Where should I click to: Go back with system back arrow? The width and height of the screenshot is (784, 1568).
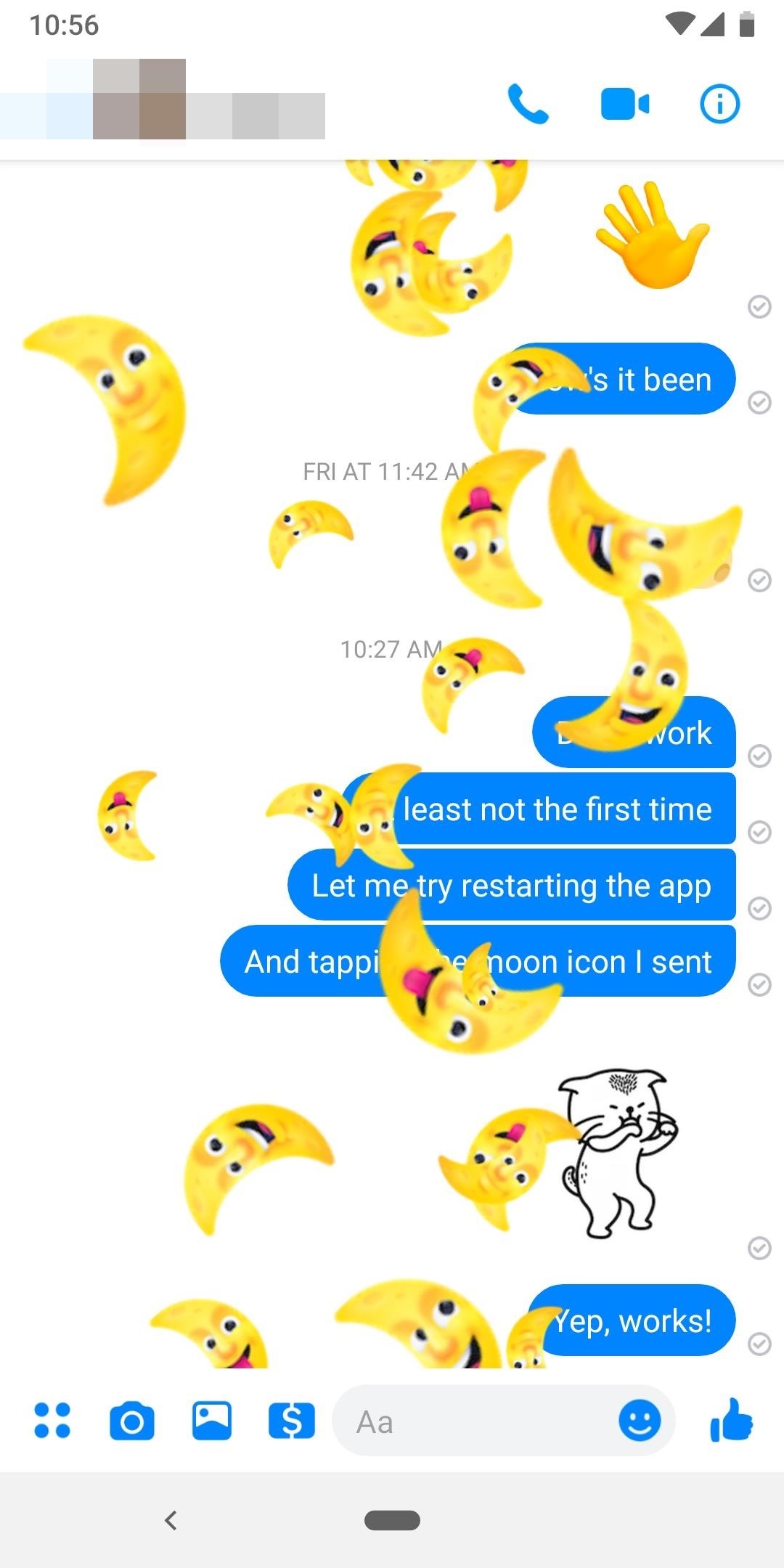[171, 1520]
